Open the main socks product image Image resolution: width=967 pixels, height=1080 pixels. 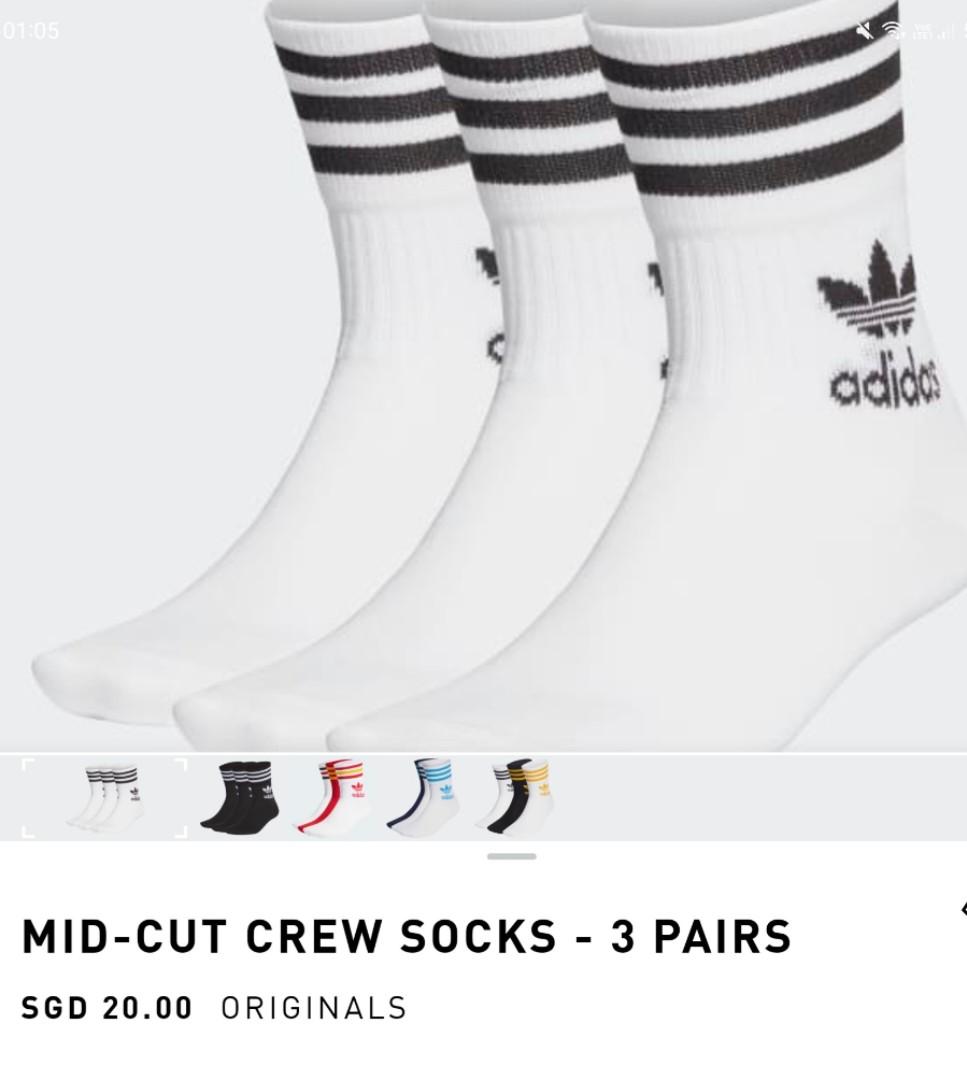[483, 375]
